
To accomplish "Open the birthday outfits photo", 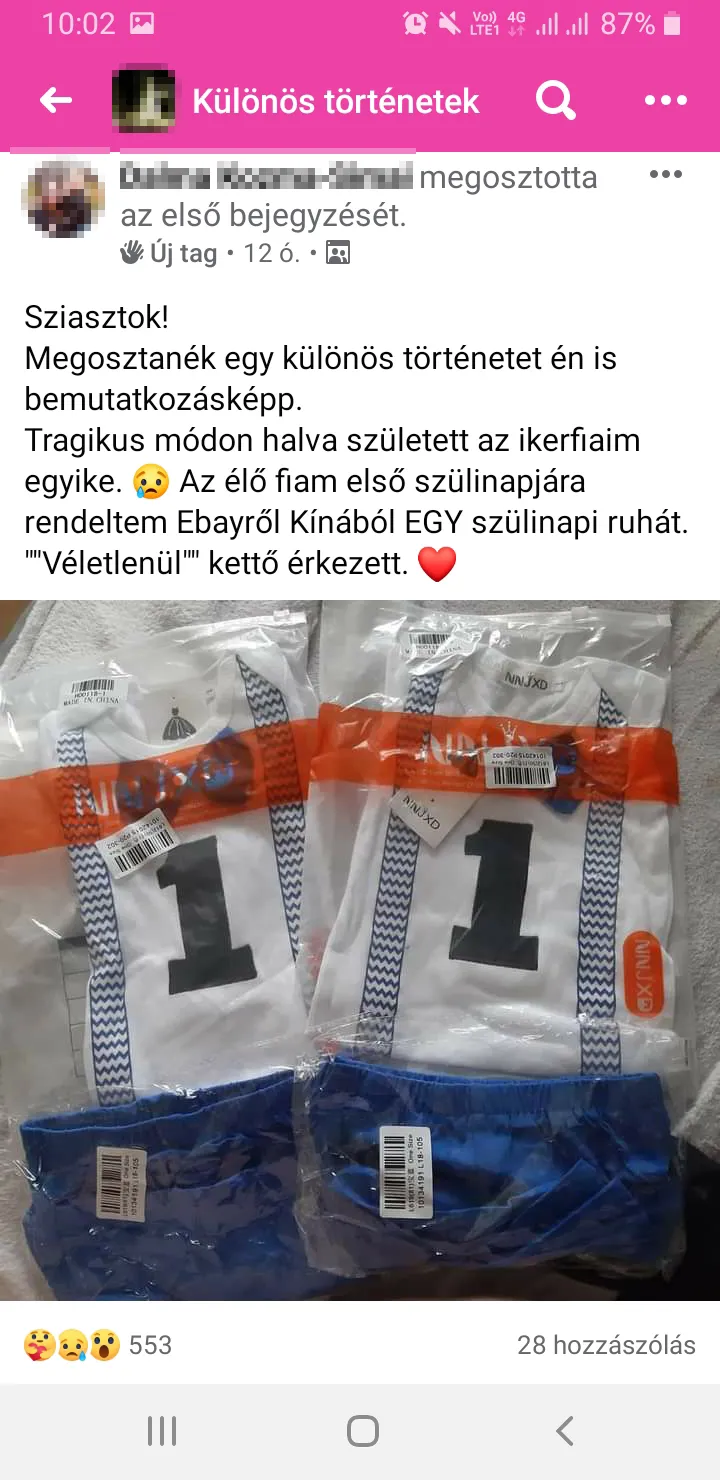I will (x=360, y=950).
